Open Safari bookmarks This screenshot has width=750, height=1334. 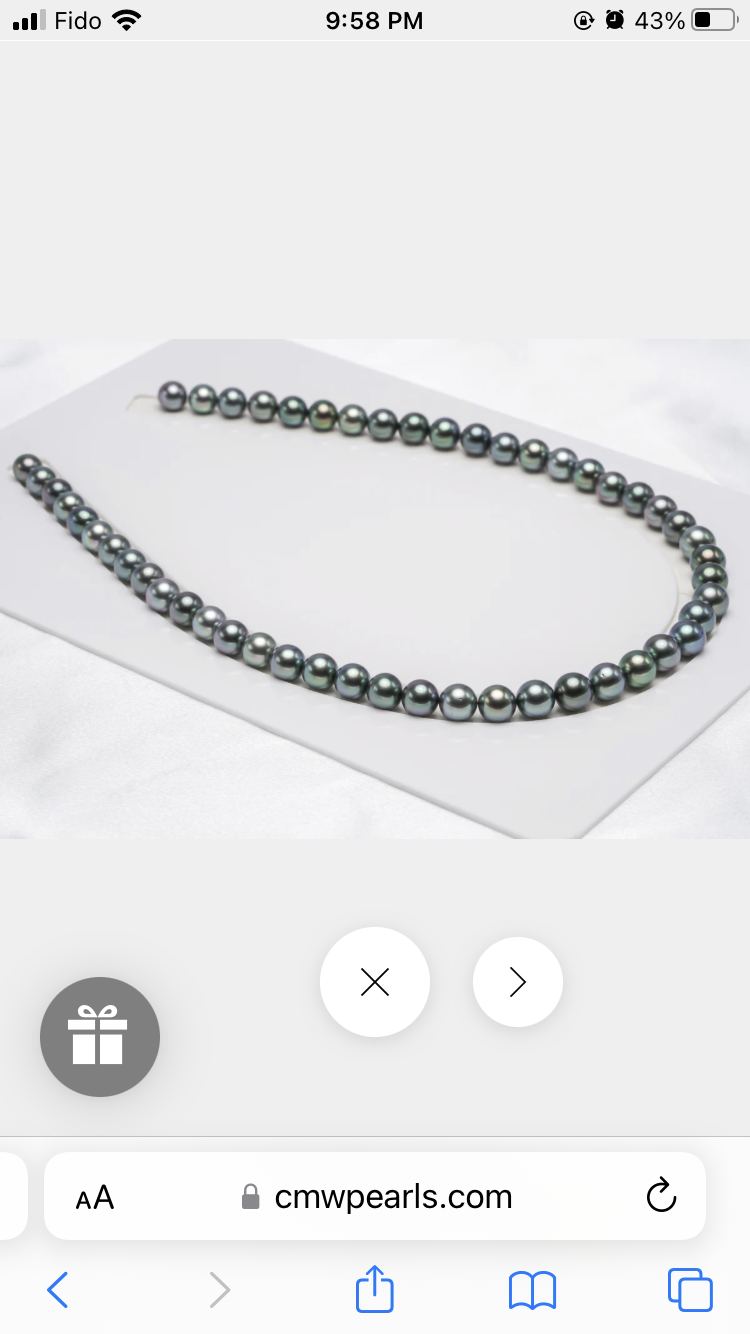coord(532,1290)
